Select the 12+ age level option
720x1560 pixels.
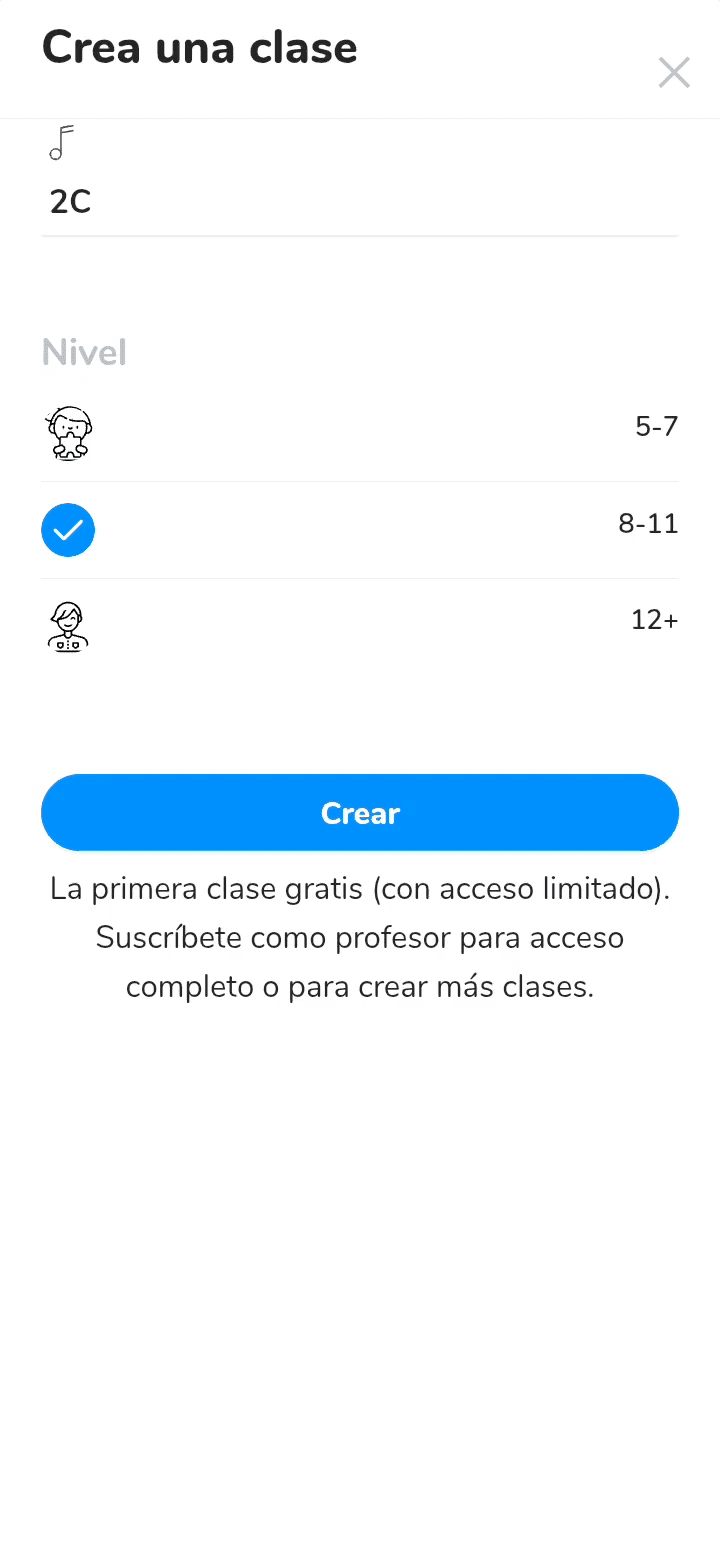point(360,626)
